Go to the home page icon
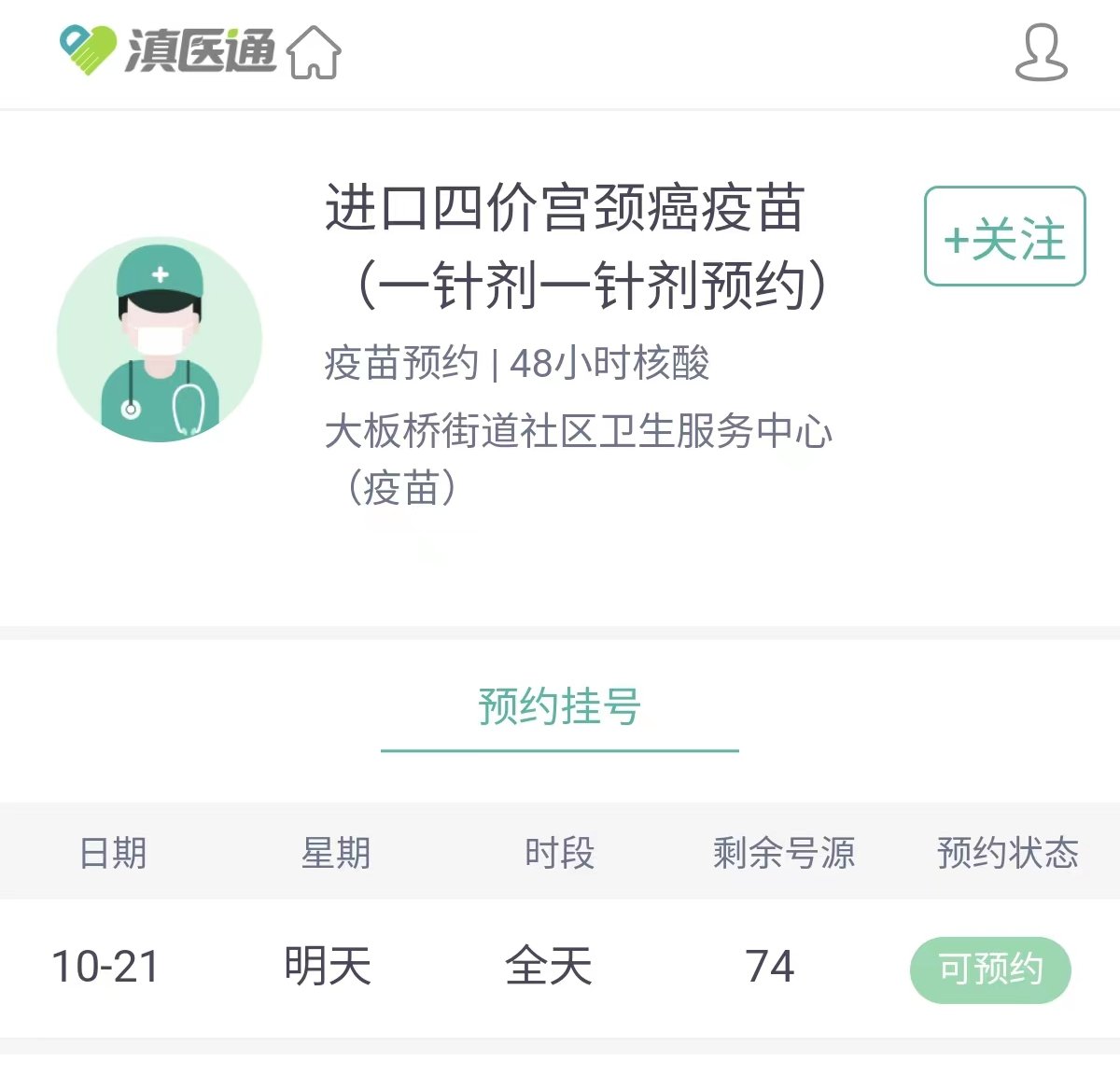This screenshot has width=1120, height=1074. coord(315,52)
